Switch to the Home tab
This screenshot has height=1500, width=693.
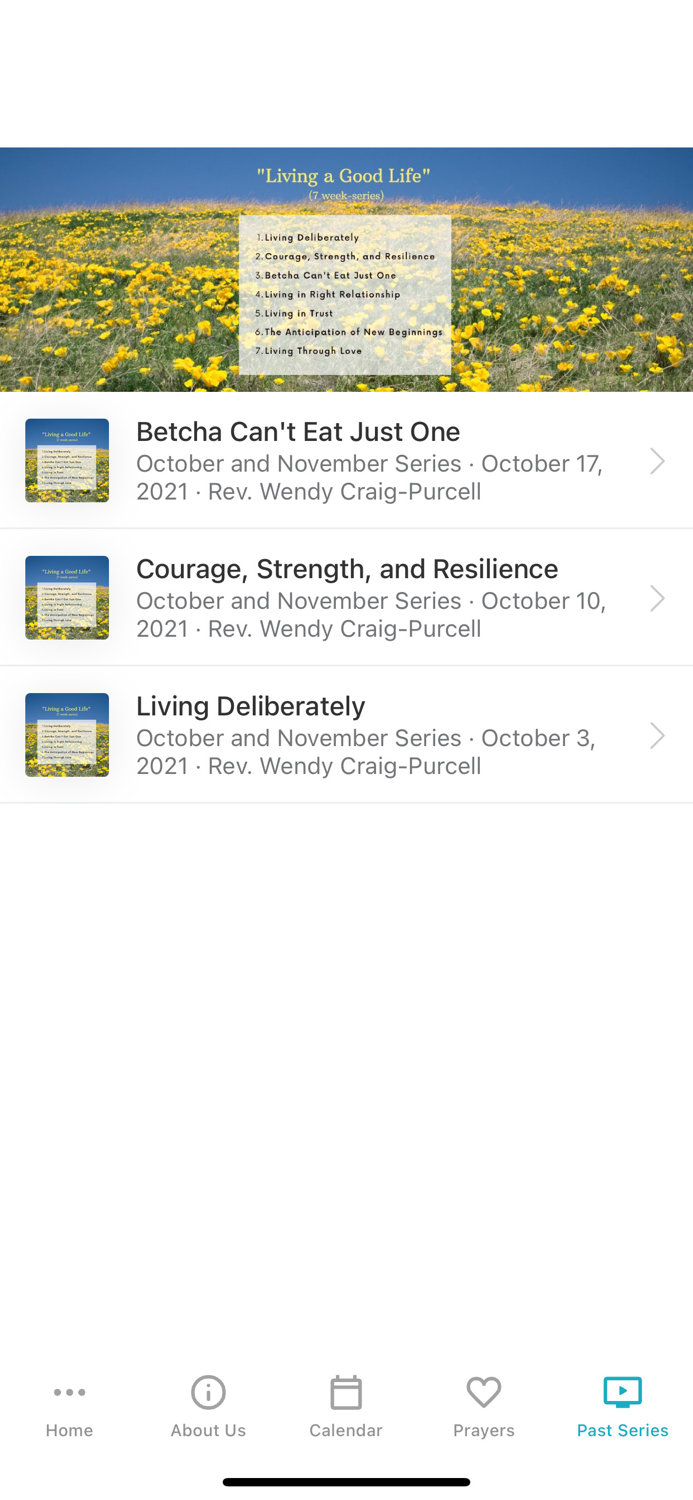point(69,1407)
